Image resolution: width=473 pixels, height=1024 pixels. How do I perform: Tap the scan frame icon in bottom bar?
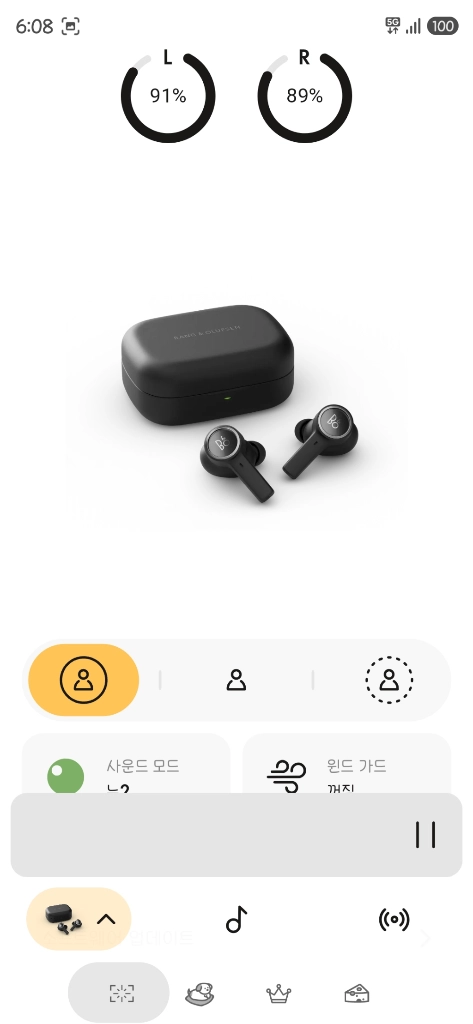[x=119, y=994]
